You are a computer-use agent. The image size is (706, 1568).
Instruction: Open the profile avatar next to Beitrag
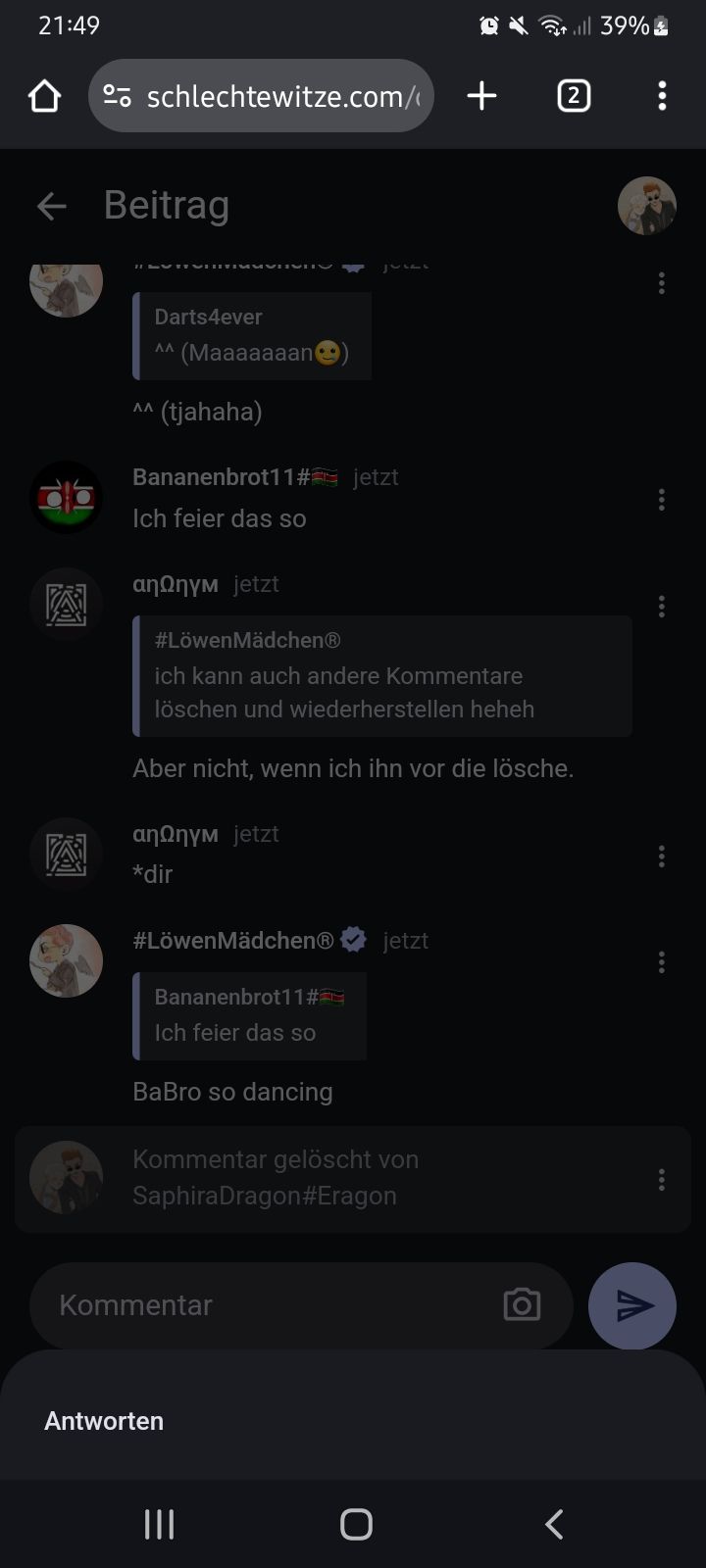[646, 206]
